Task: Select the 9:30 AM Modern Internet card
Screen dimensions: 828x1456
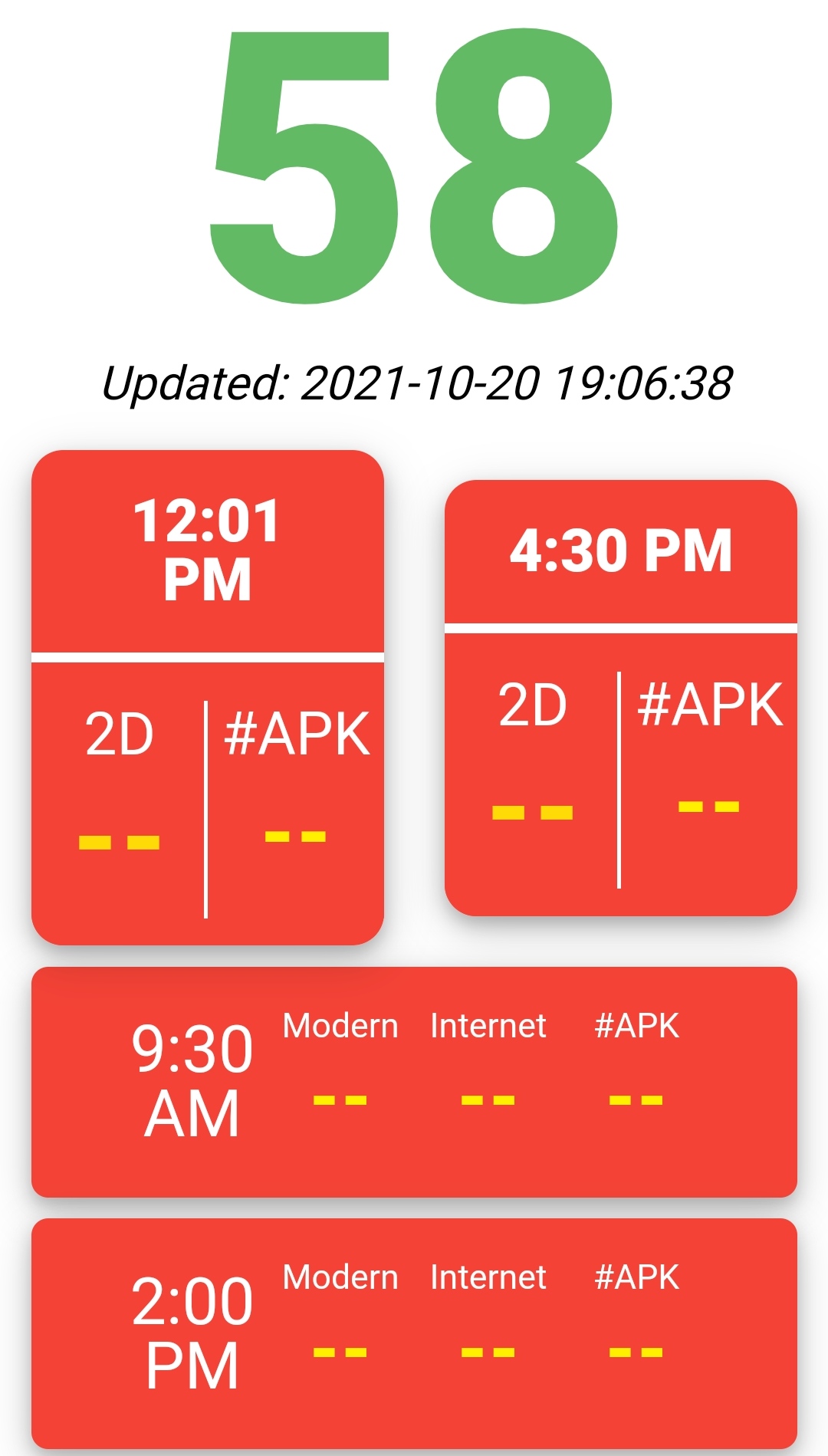Action: point(414,1082)
